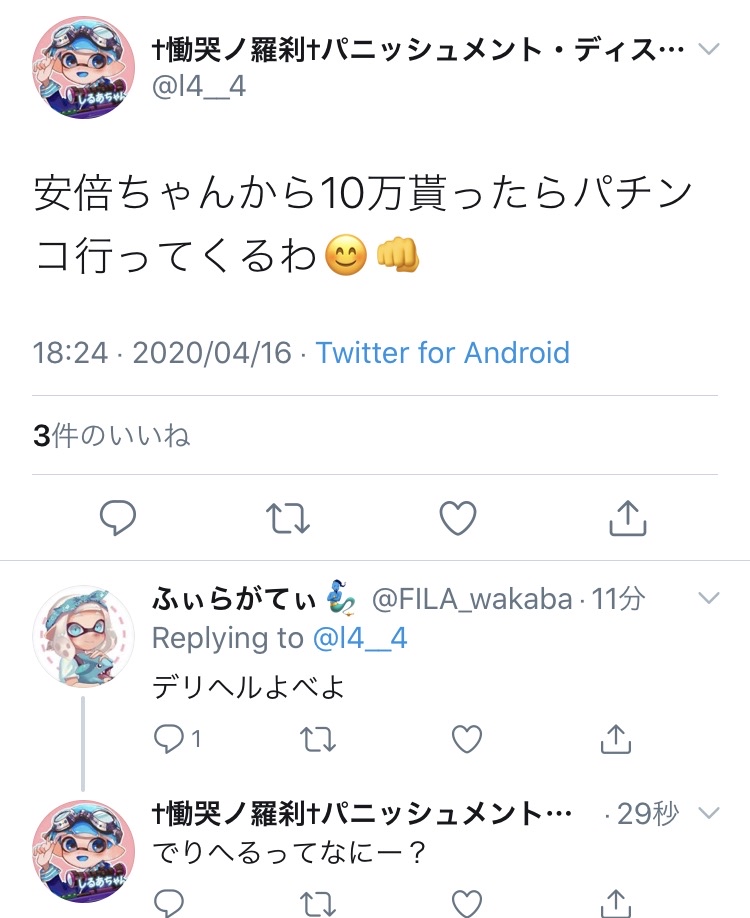Retweet the でりへるってなにー？ reply
This screenshot has width=750, height=918.
[318, 903]
